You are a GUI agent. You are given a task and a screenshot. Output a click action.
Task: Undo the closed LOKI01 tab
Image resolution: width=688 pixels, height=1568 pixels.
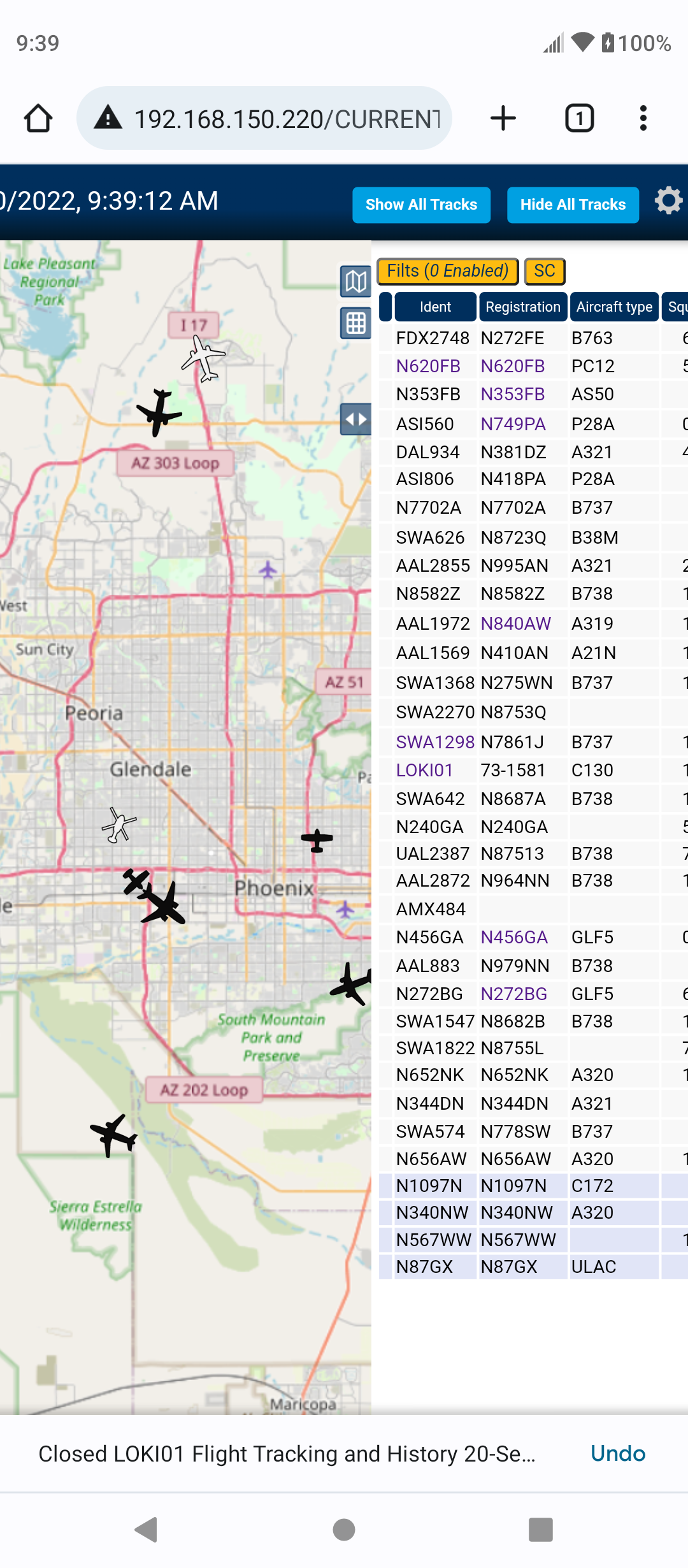click(618, 1453)
